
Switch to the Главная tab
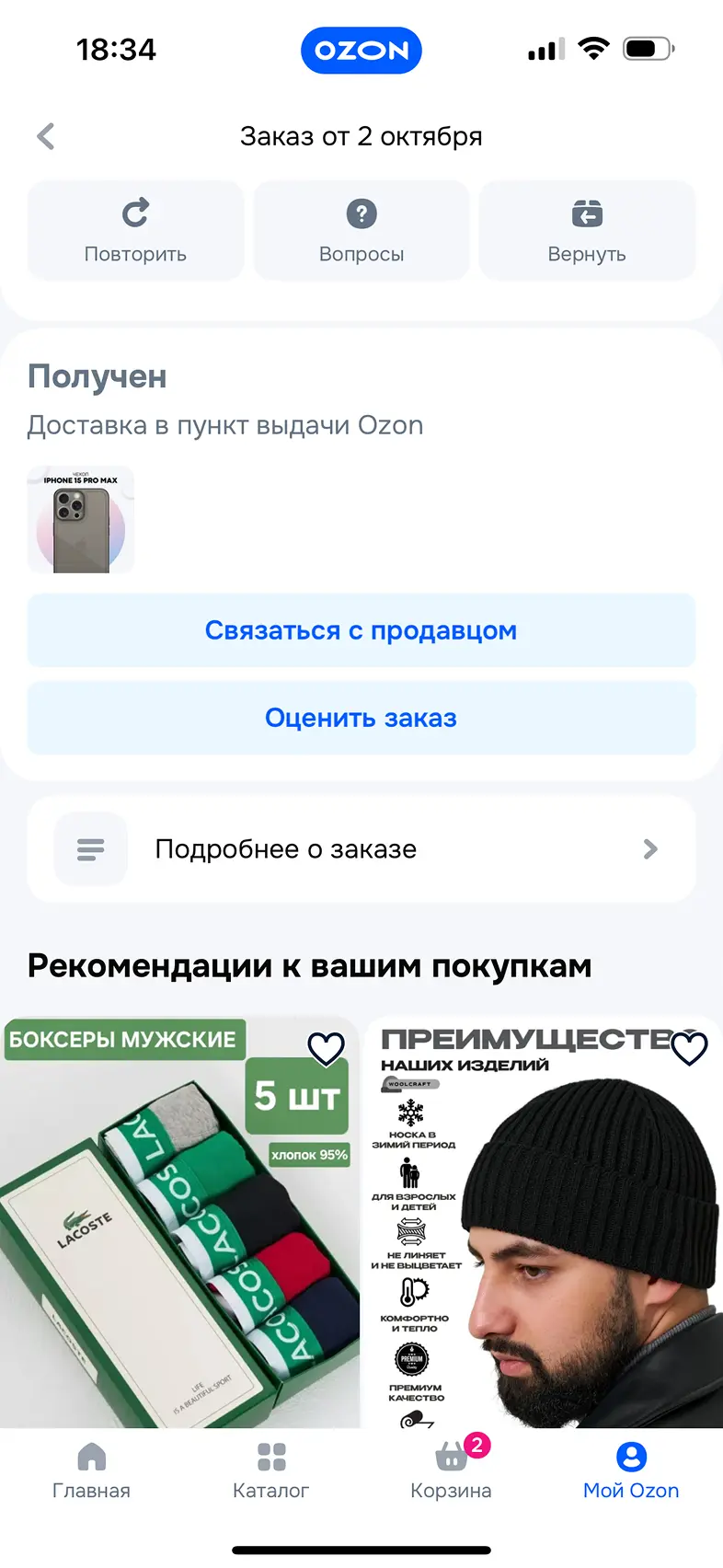[91, 1470]
